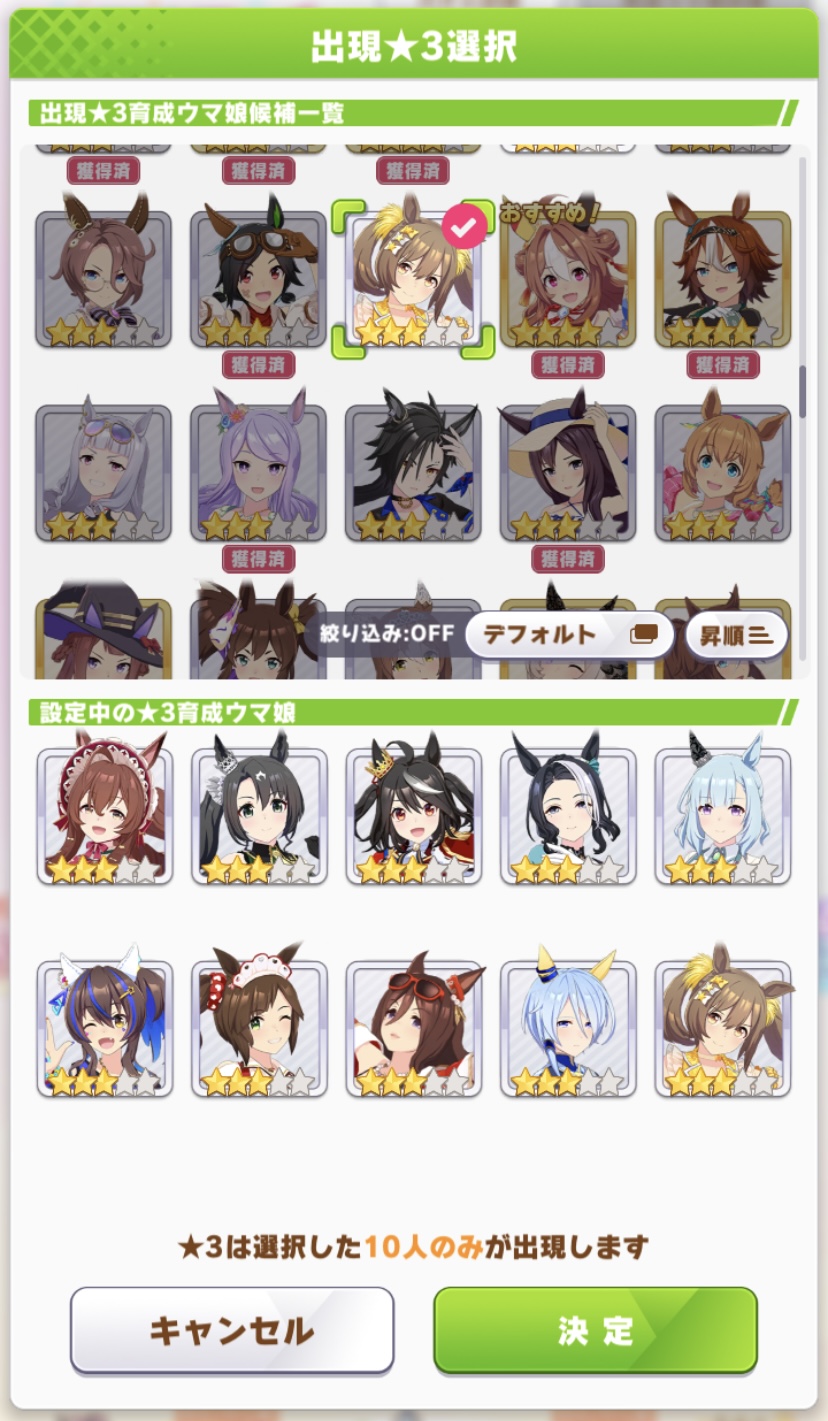
Task: Confirm selection with the 決定 button
Action: 595,1329
